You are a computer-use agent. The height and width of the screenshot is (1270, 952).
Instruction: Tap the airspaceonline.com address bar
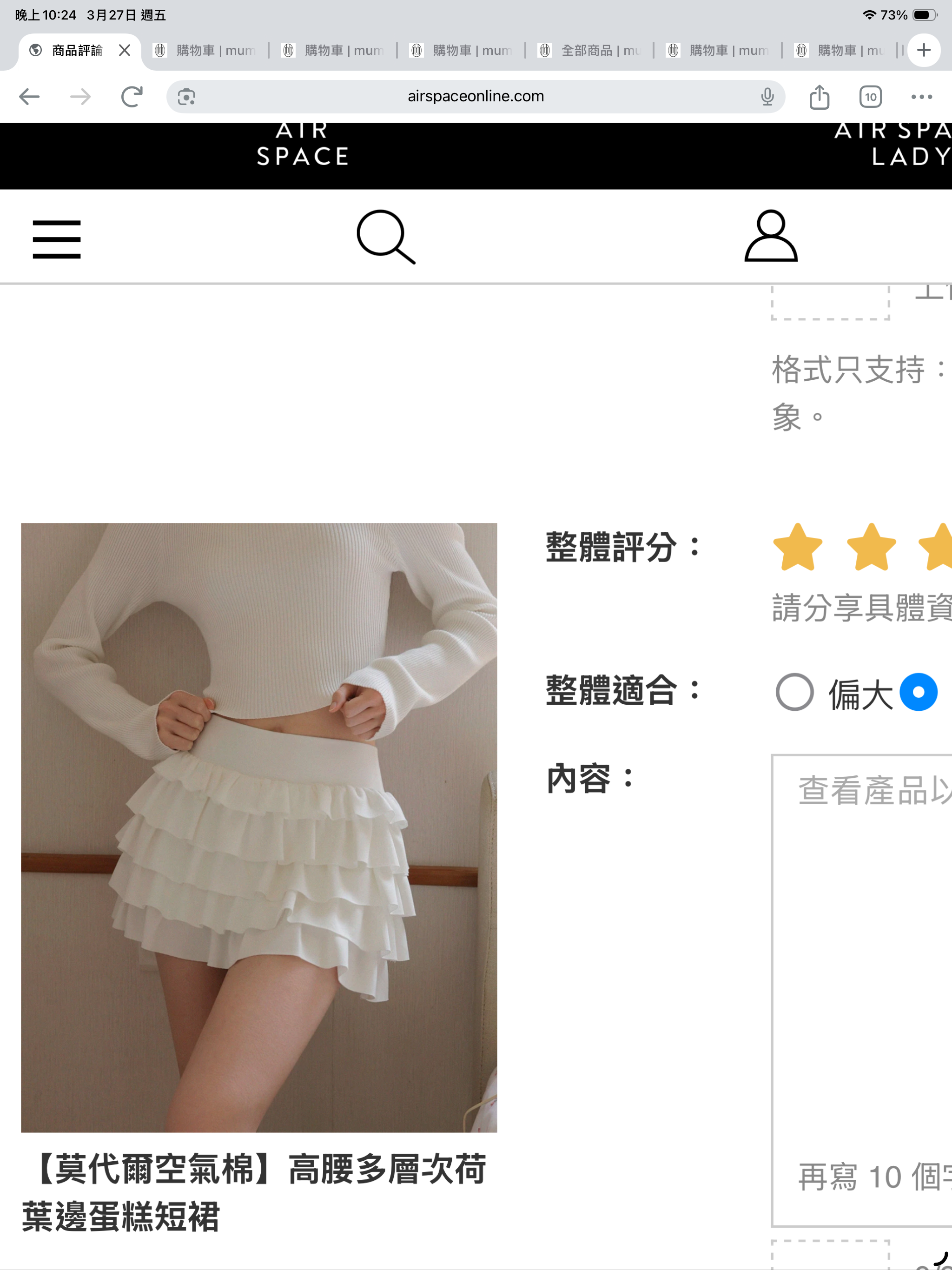(476, 96)
